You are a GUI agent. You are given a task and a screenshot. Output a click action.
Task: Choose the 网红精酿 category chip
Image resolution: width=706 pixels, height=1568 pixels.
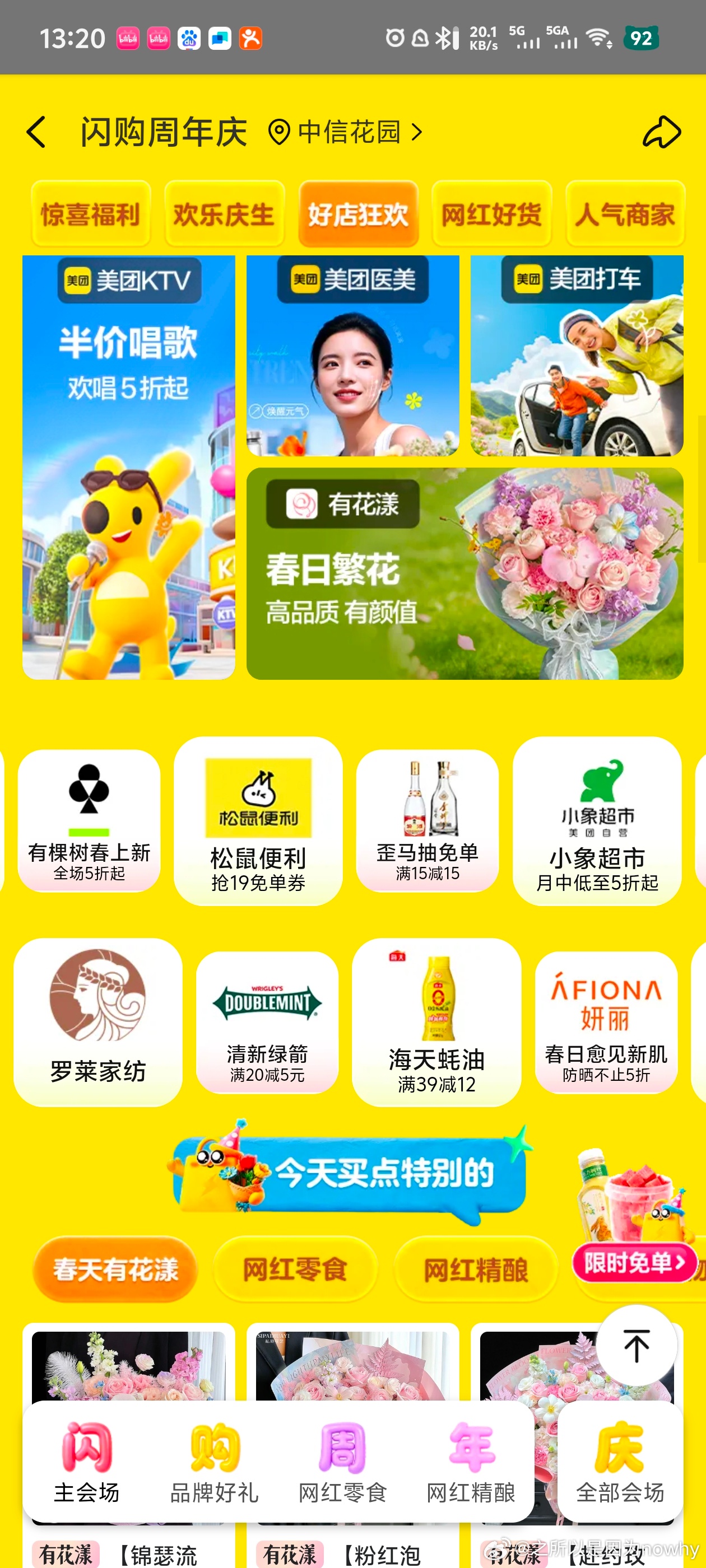pyautogui.click(x=476, y=1269)
